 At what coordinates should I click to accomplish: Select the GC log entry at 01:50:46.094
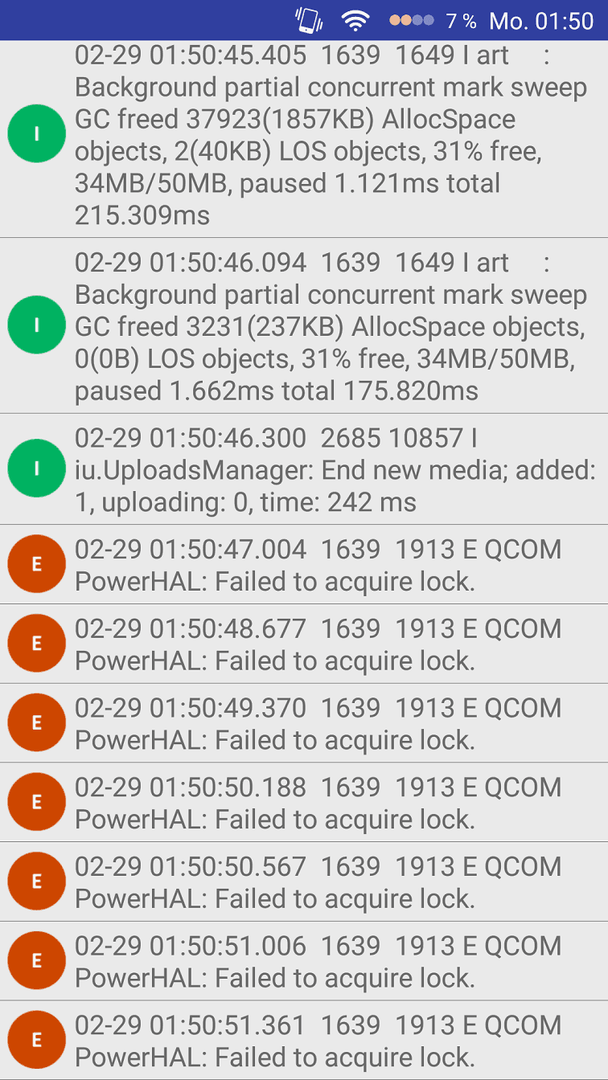coord(304,326)
